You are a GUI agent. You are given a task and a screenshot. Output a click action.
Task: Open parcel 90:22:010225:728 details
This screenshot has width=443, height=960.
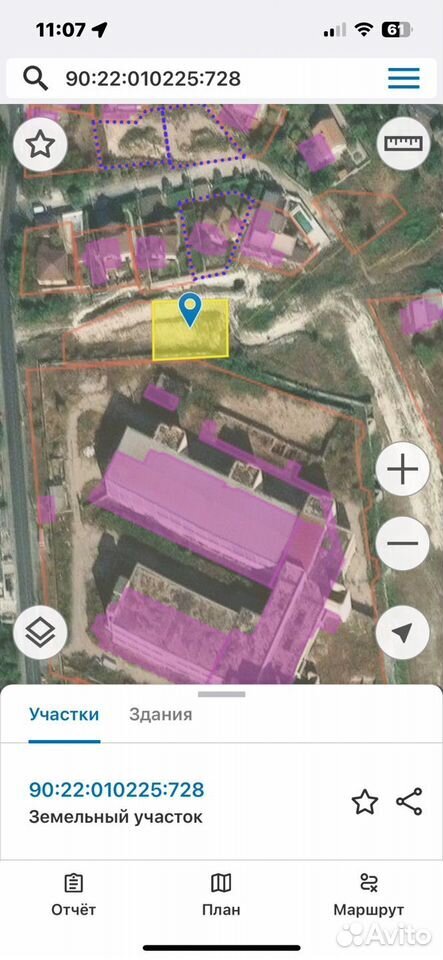click(x=116, y=790)
